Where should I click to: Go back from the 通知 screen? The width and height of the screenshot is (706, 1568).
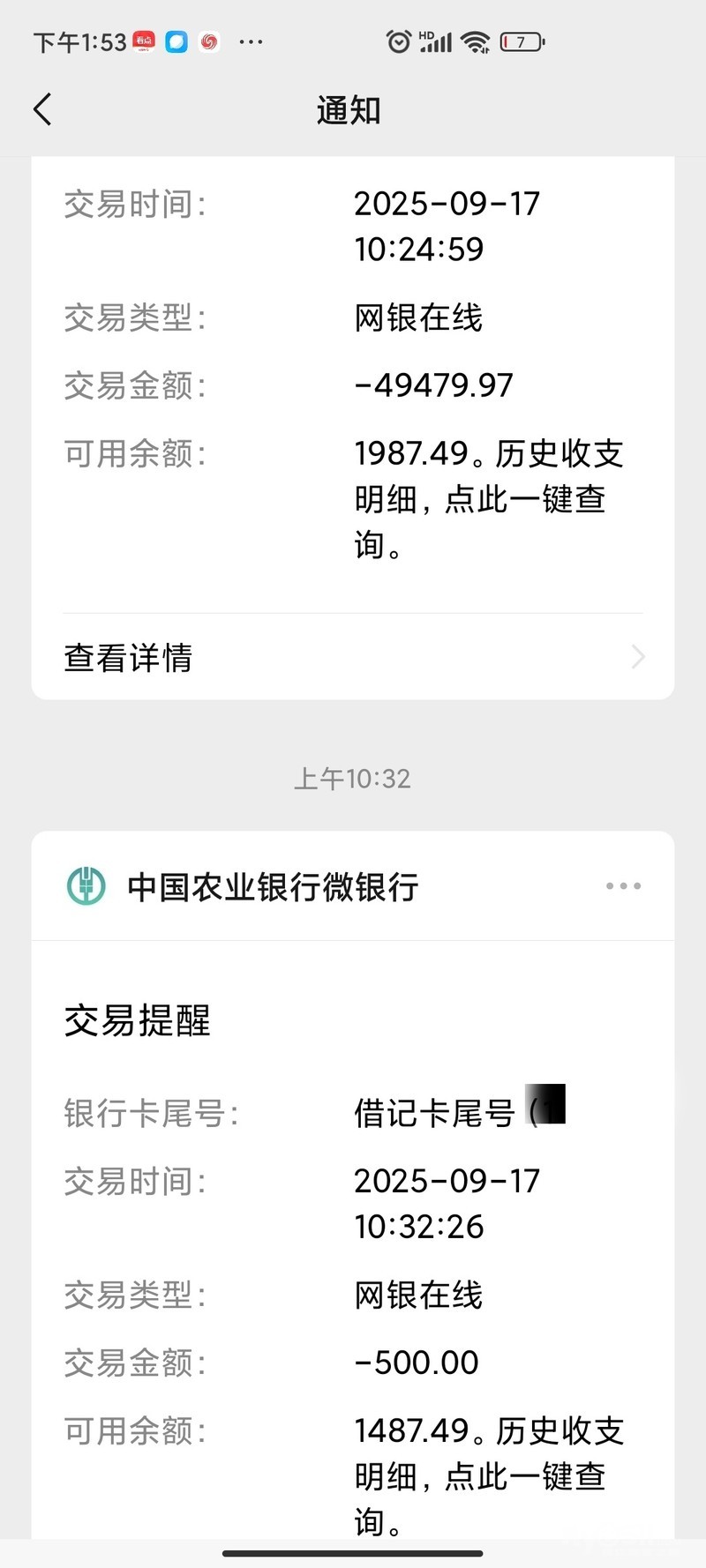pos(42,109)
